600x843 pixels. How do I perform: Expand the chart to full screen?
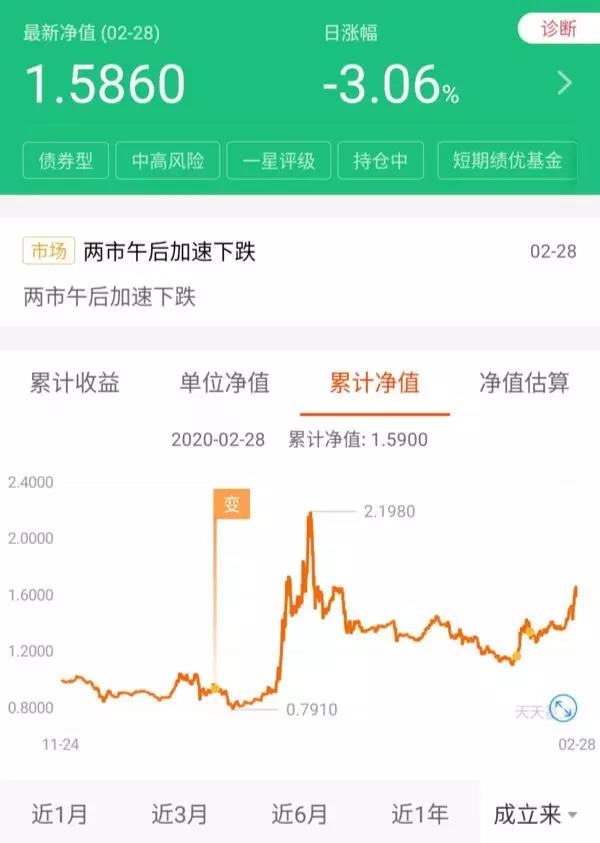563,707
